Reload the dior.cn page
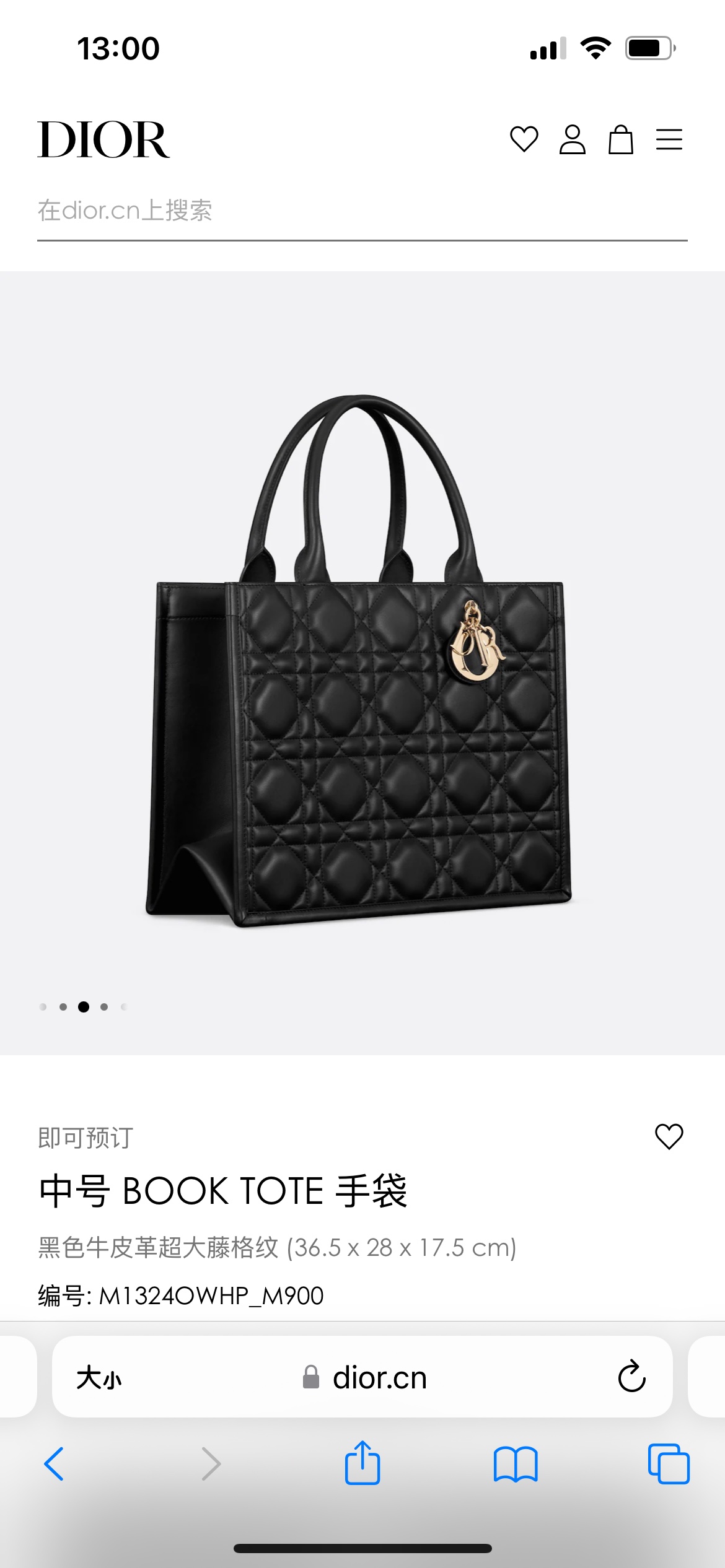Viewport: 725px width, 1568px height. pos(631,1377)
